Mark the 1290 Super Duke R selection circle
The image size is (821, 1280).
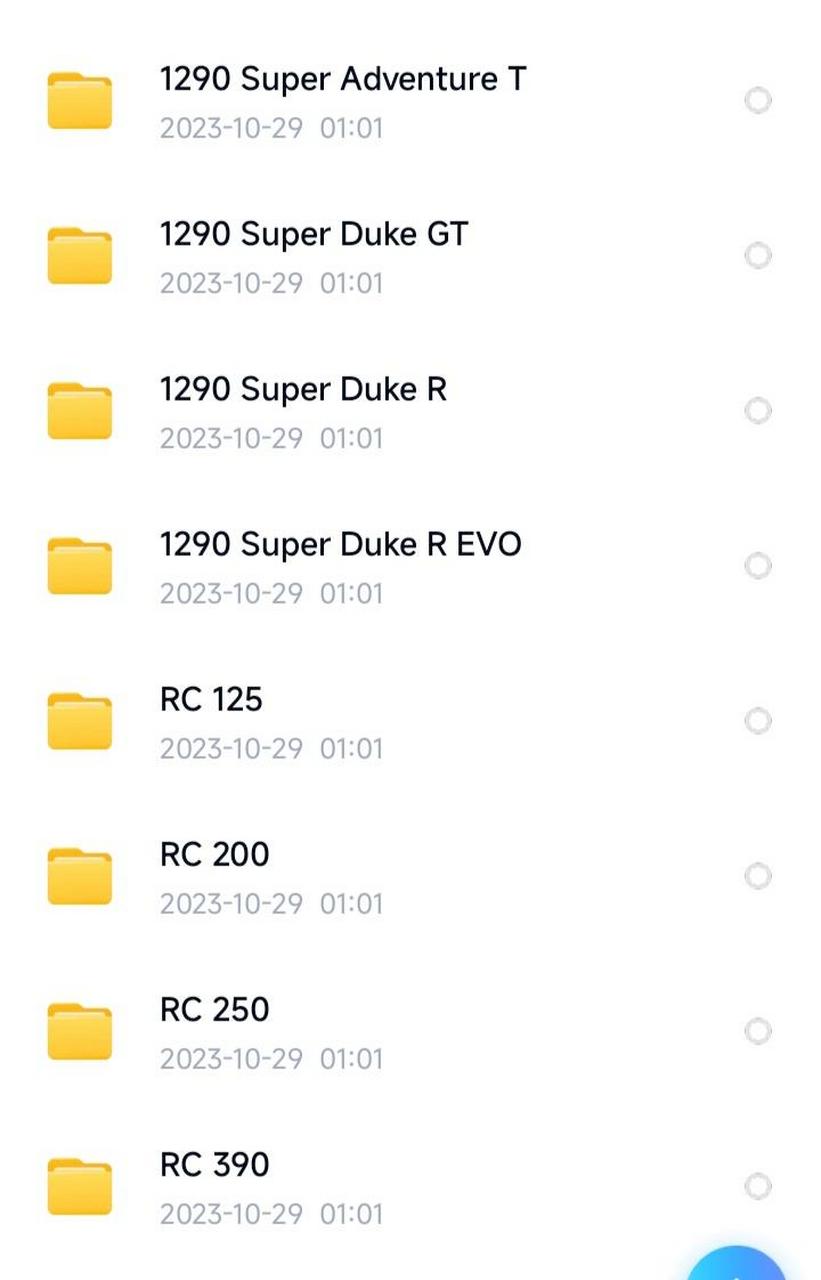(758, 410)
